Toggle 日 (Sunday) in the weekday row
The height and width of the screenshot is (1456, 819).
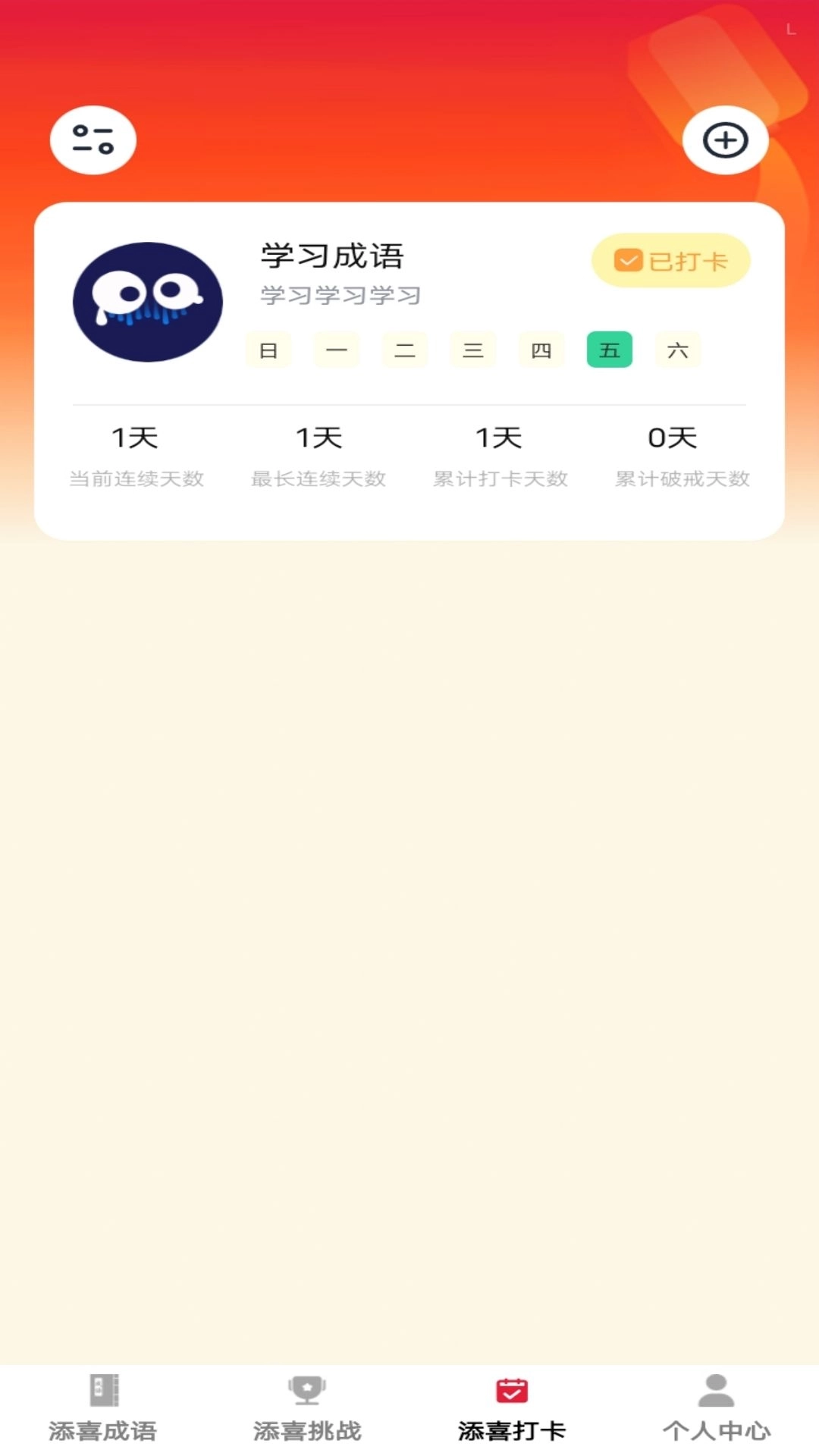point(268,350)
